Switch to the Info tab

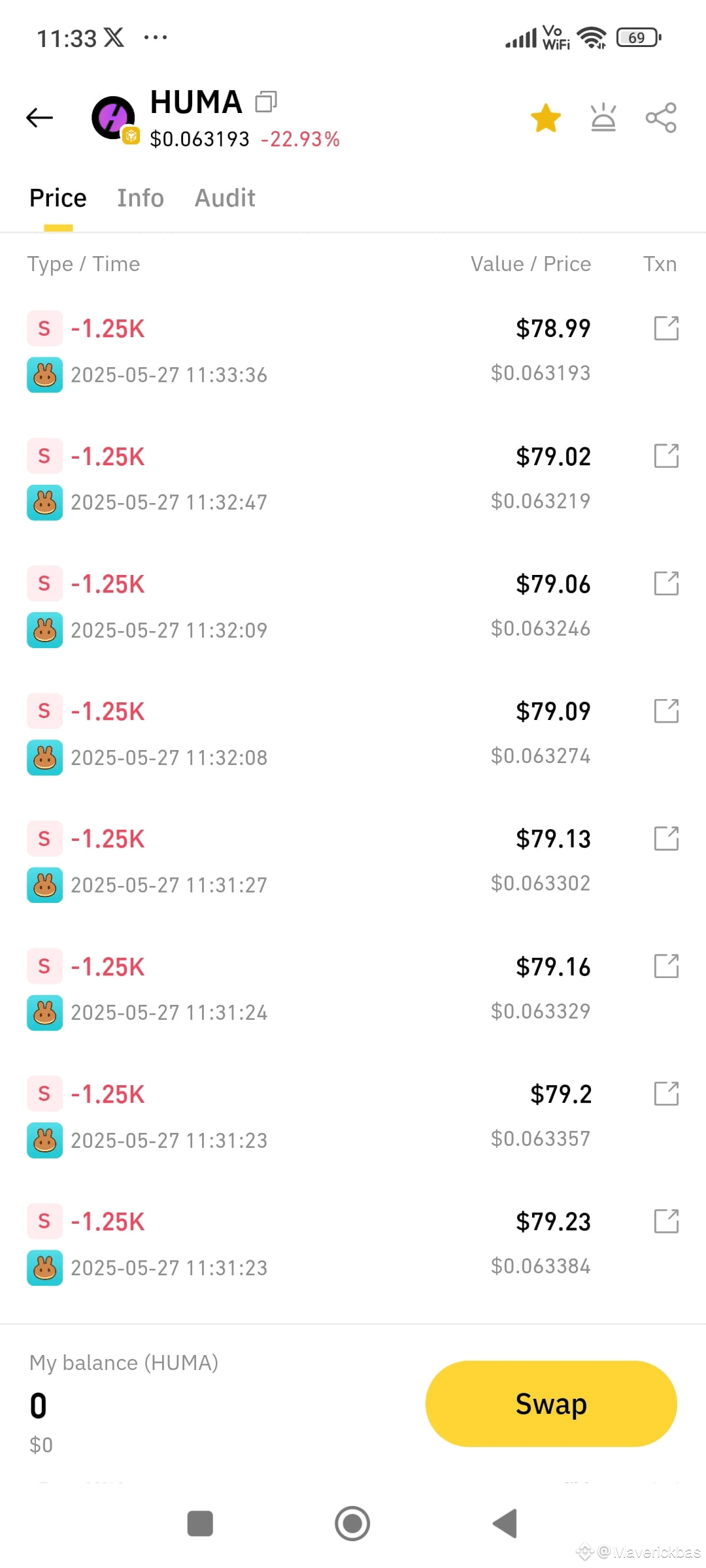pyautogui.click(x=140, y=197)
